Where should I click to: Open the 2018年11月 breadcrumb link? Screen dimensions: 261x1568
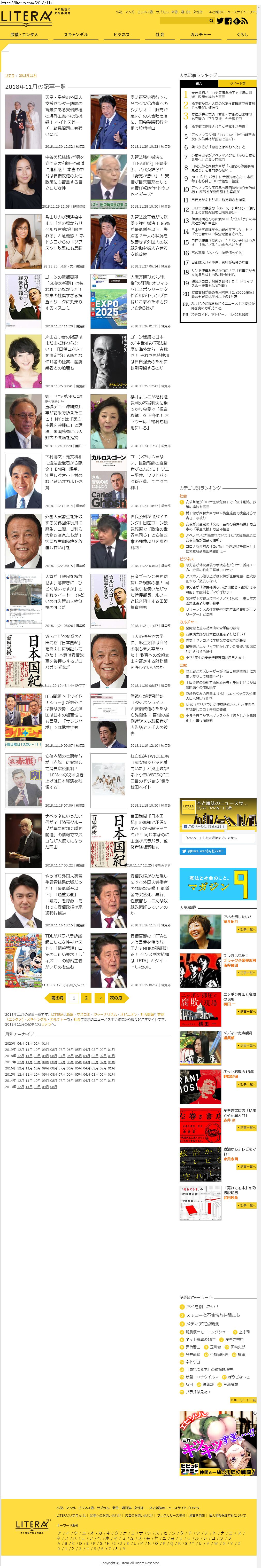[x=27, y=75]
